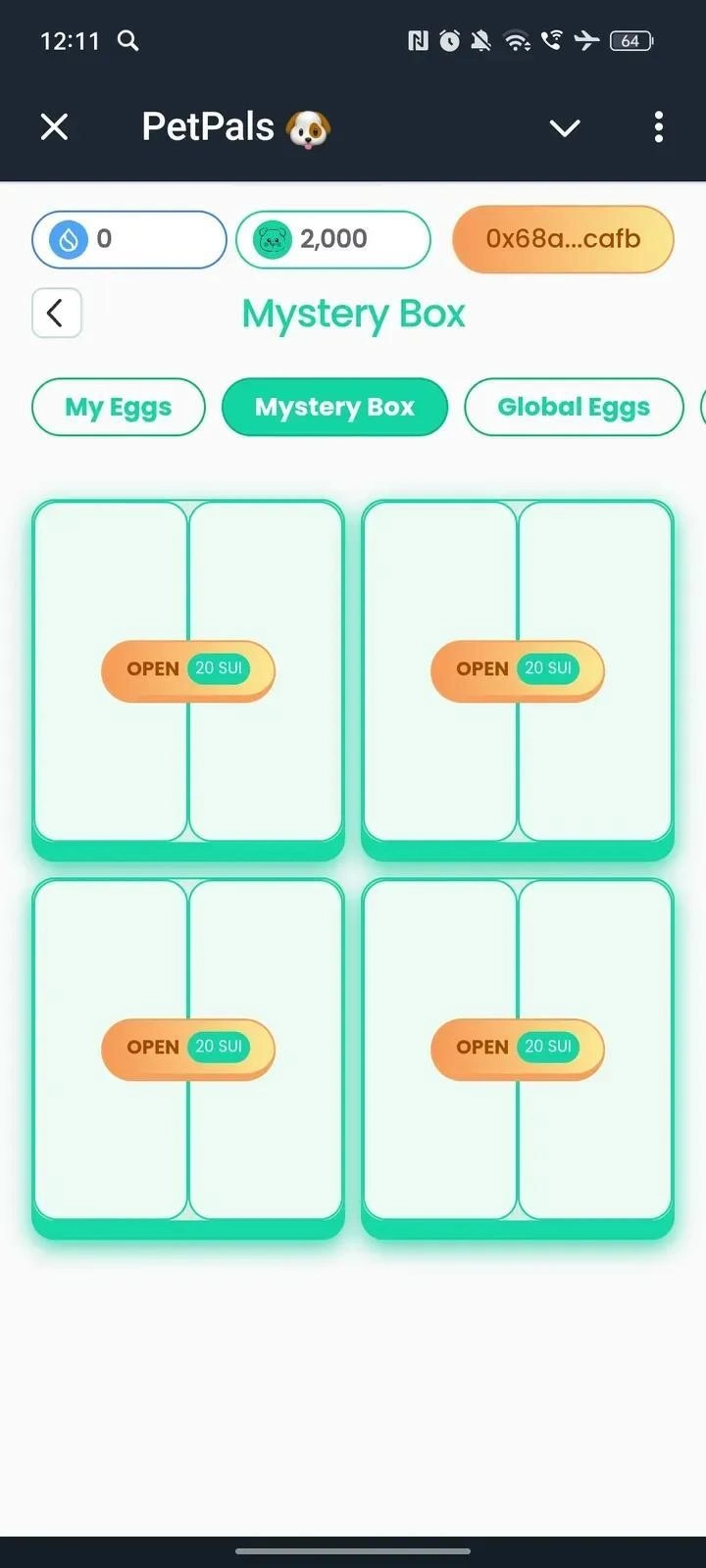
Task: Go back using the arrow beside Mystery Box
Action: click(x=56, y=313)
